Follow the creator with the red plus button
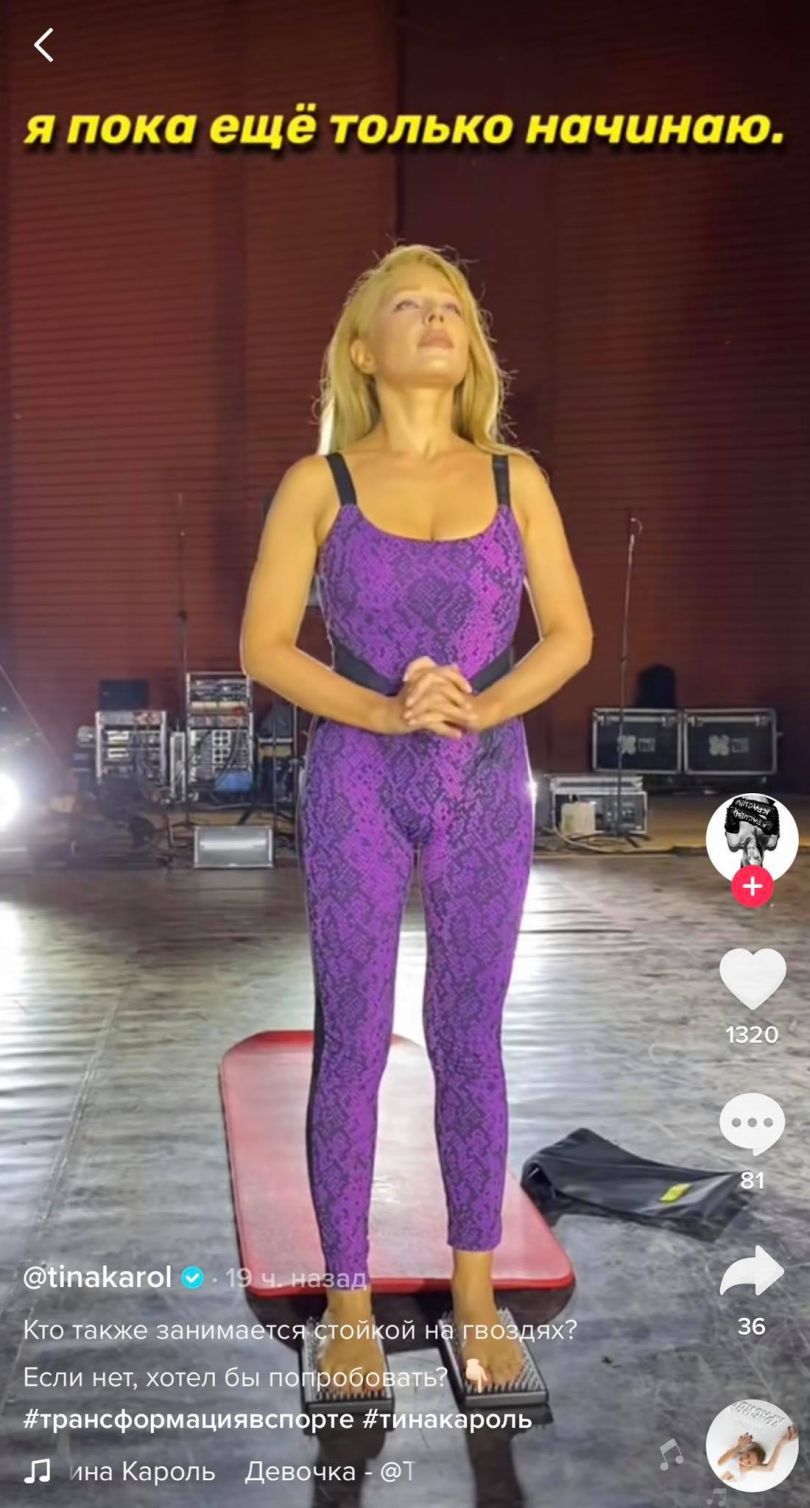Viewport: 810px width, 1508px height. (x=752, y=887)
